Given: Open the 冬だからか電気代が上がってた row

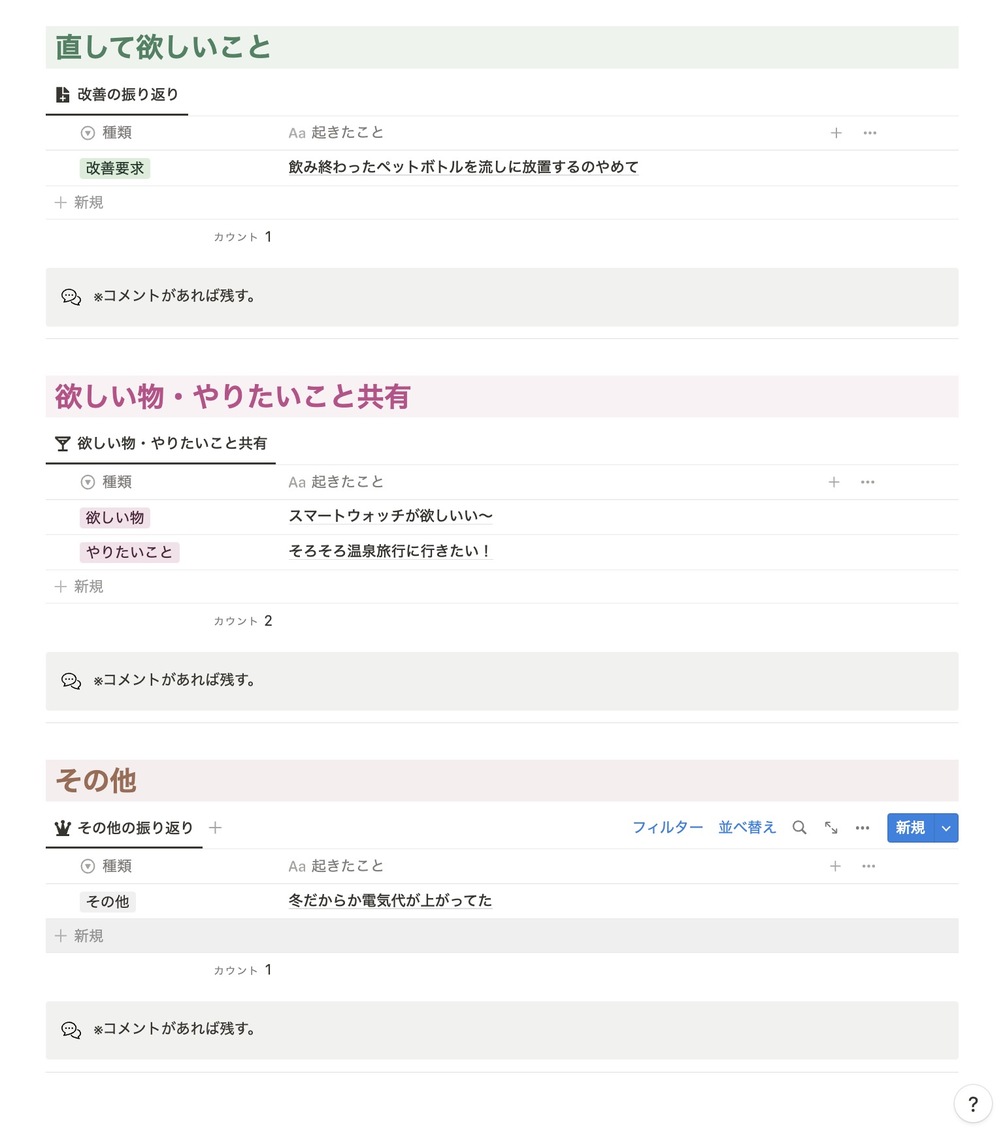Looking at the screenshot, I should (390, 901).
